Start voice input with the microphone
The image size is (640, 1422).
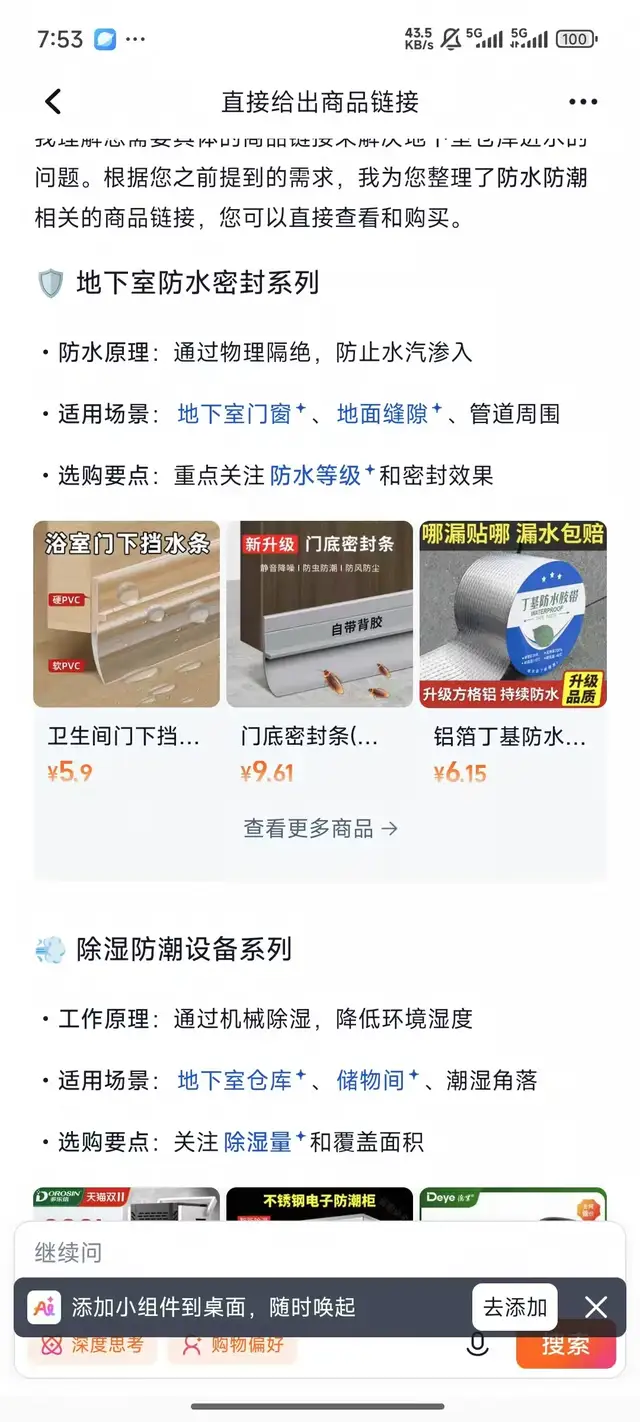coord(478,1346)
